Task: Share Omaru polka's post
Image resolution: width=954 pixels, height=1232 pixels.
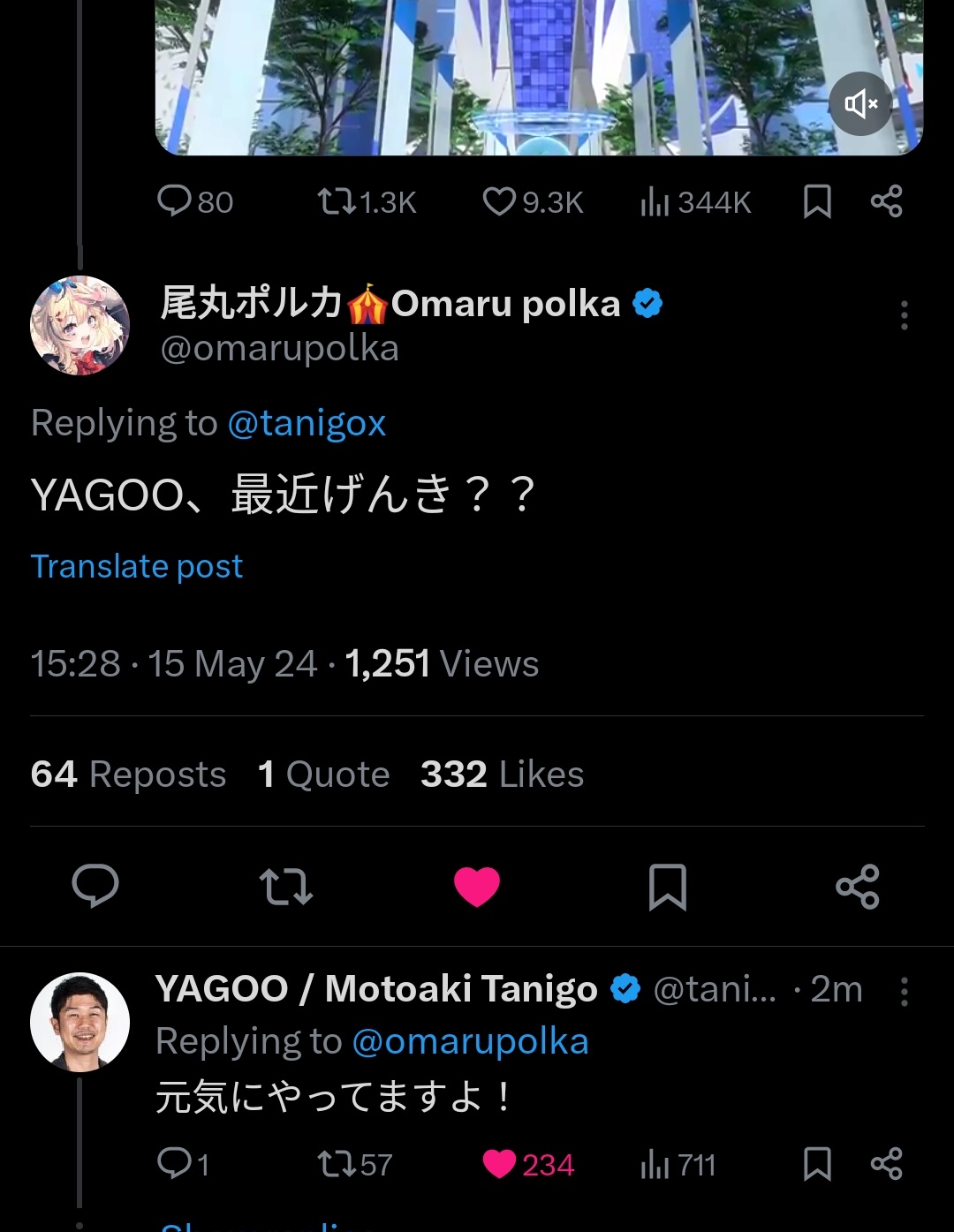Action: tap(858, 887)
